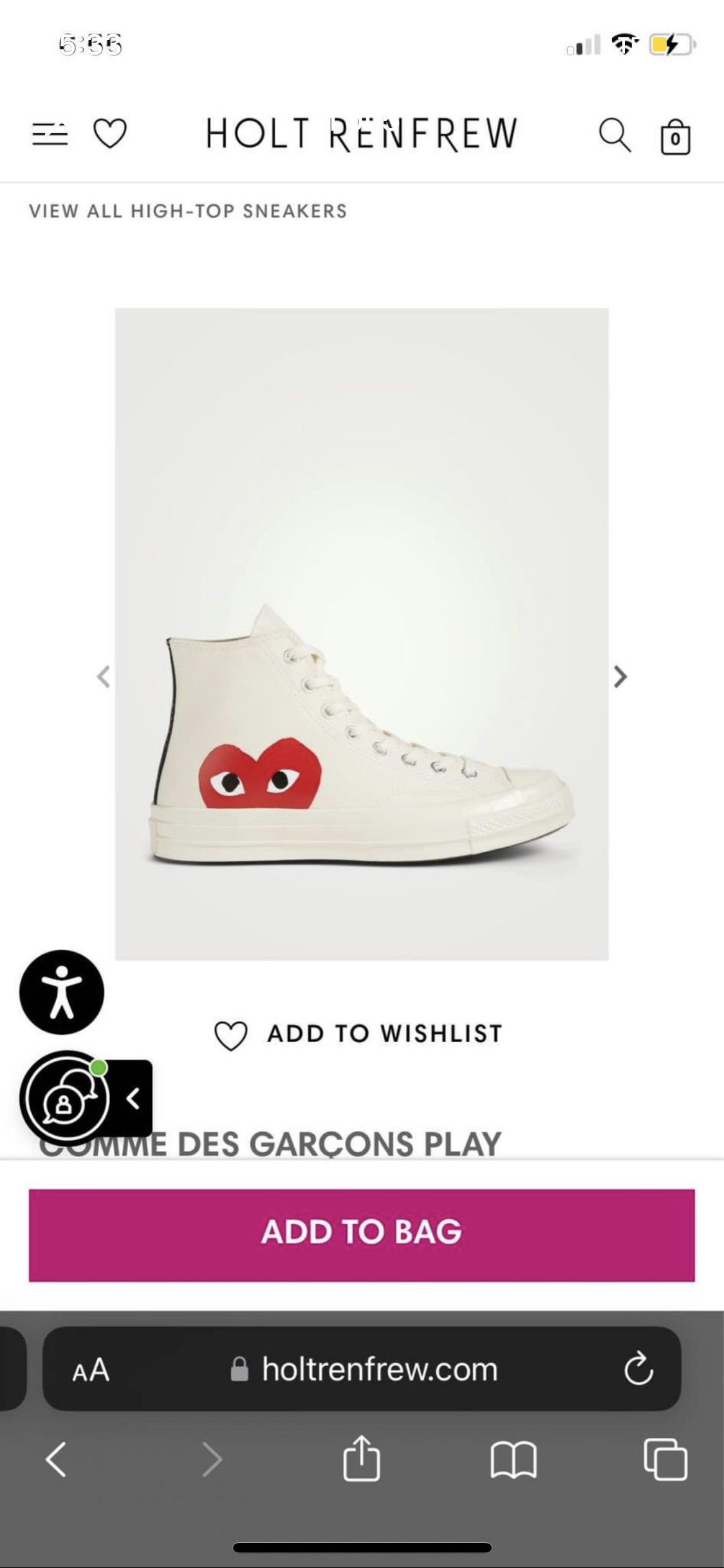The height and width of the screenshot is (1568, 724).
Task: Add sneaker to wishlist
Action: 358,1034
